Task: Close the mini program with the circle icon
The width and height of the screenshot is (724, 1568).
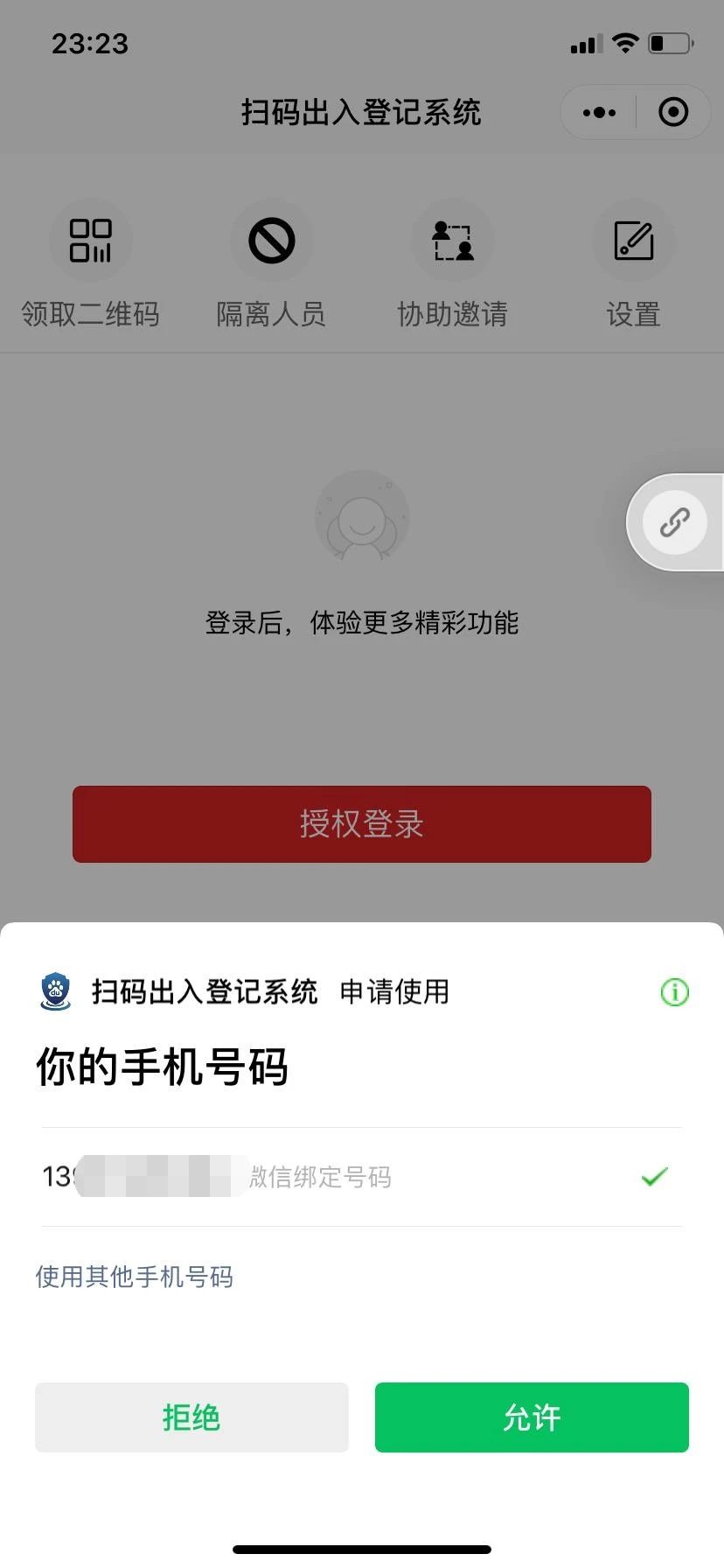Action: (x=673, y=112)
